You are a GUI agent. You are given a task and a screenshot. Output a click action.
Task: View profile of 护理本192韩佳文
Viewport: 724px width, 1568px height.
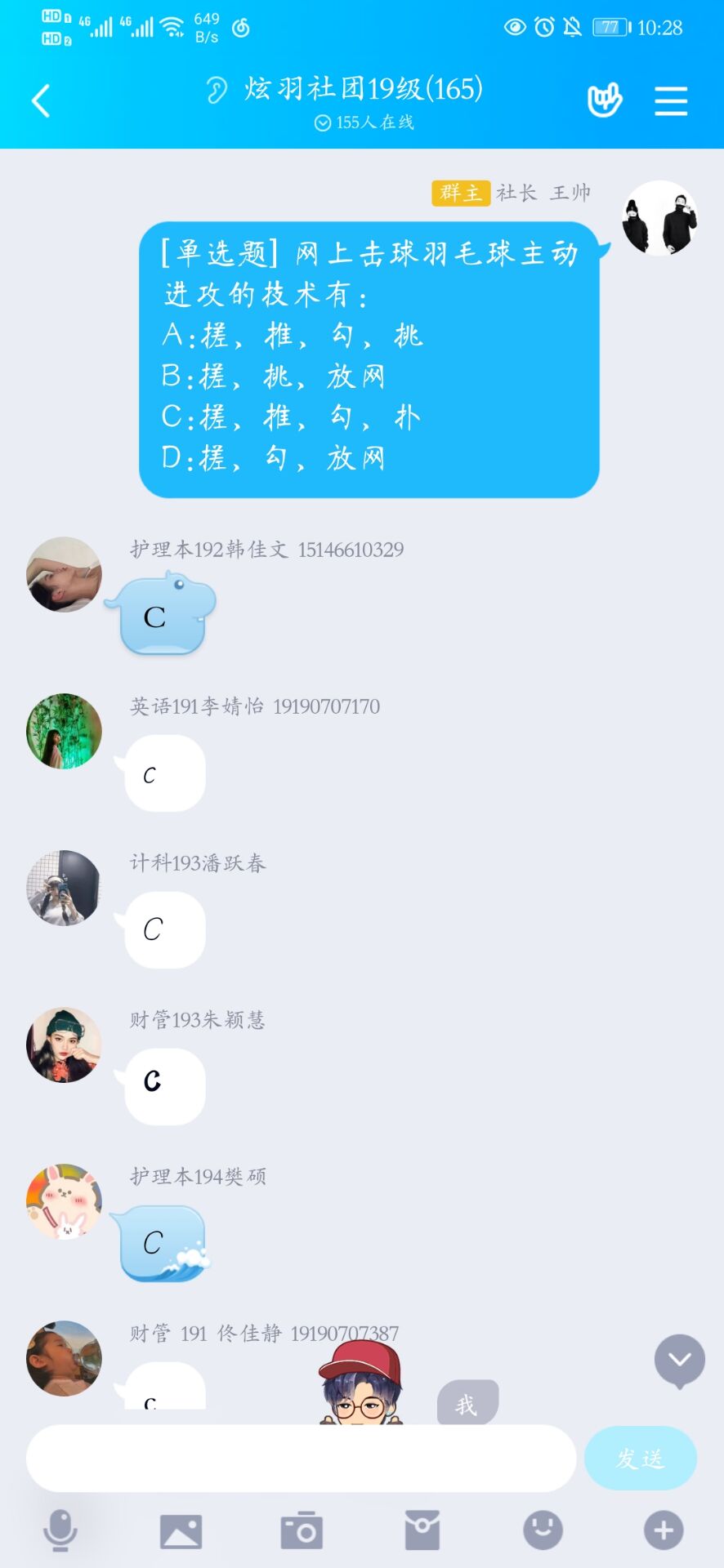click(64, 574)
